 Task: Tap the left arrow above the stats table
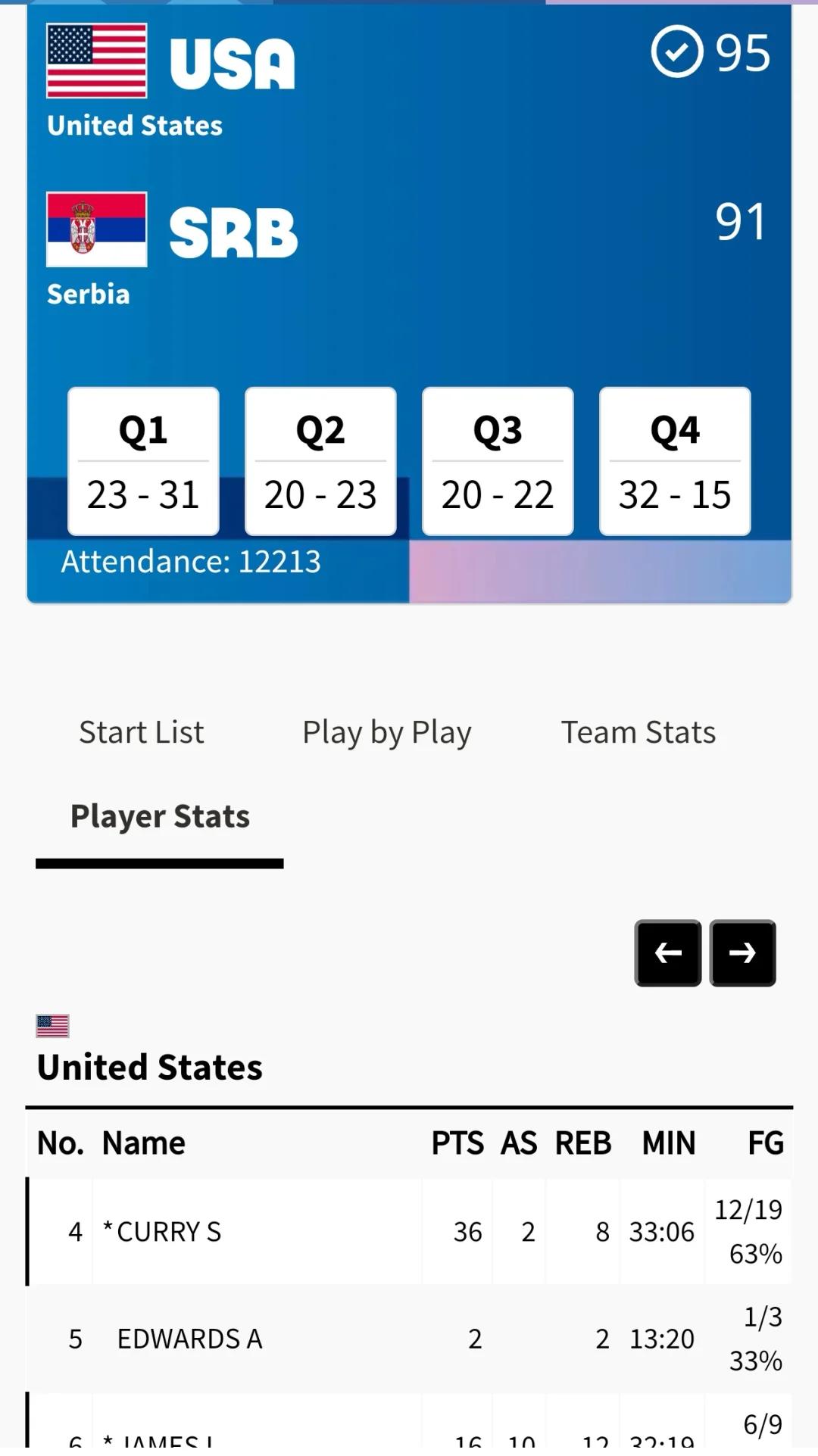667,952
